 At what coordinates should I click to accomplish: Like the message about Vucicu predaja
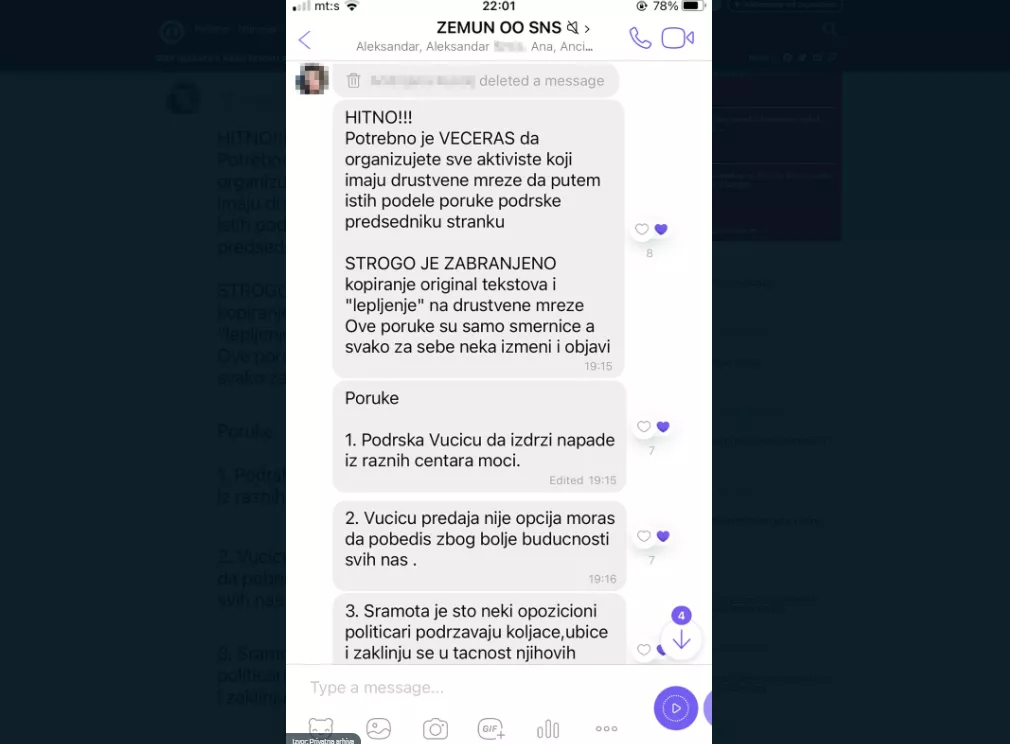644,537
